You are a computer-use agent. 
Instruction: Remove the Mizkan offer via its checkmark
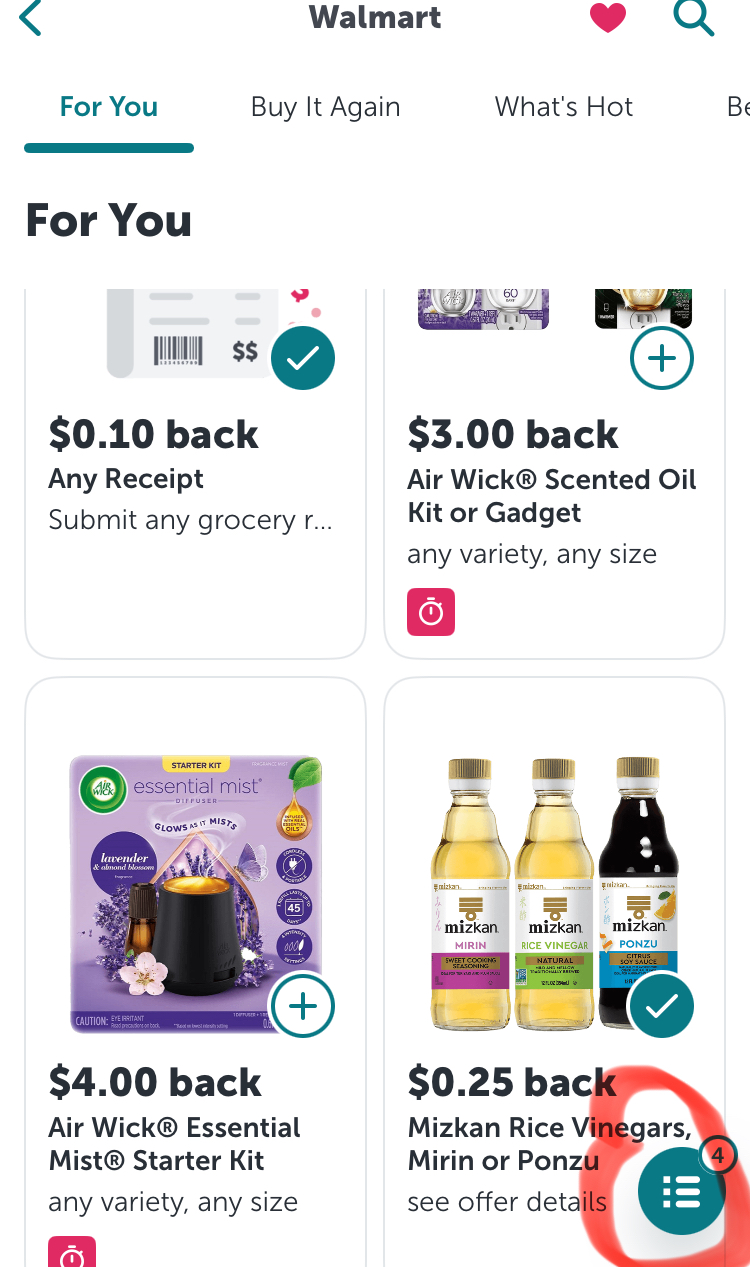point(661,1006)
